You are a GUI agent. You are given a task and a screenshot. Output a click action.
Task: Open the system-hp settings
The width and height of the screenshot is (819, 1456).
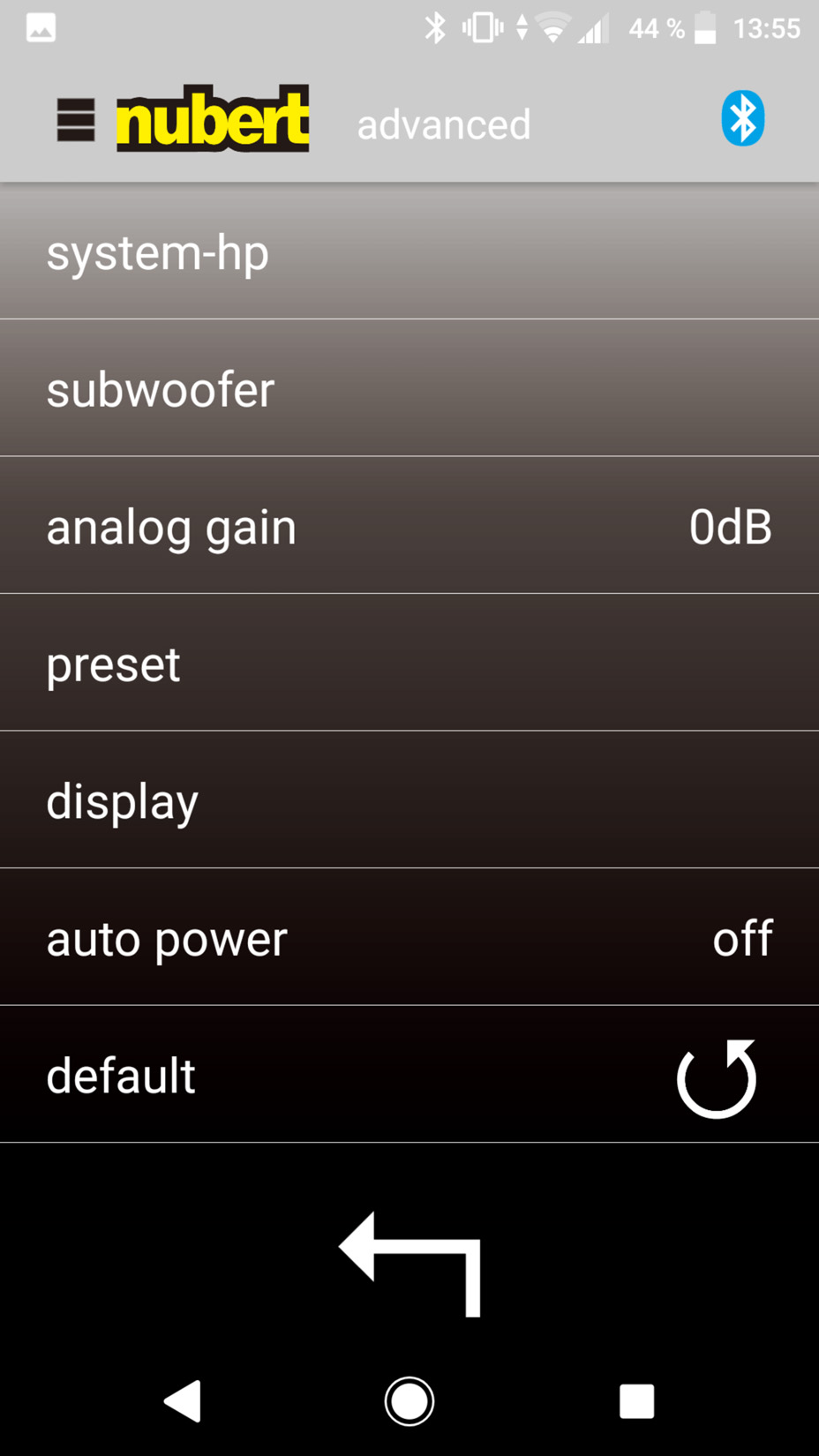pos(409,251)
